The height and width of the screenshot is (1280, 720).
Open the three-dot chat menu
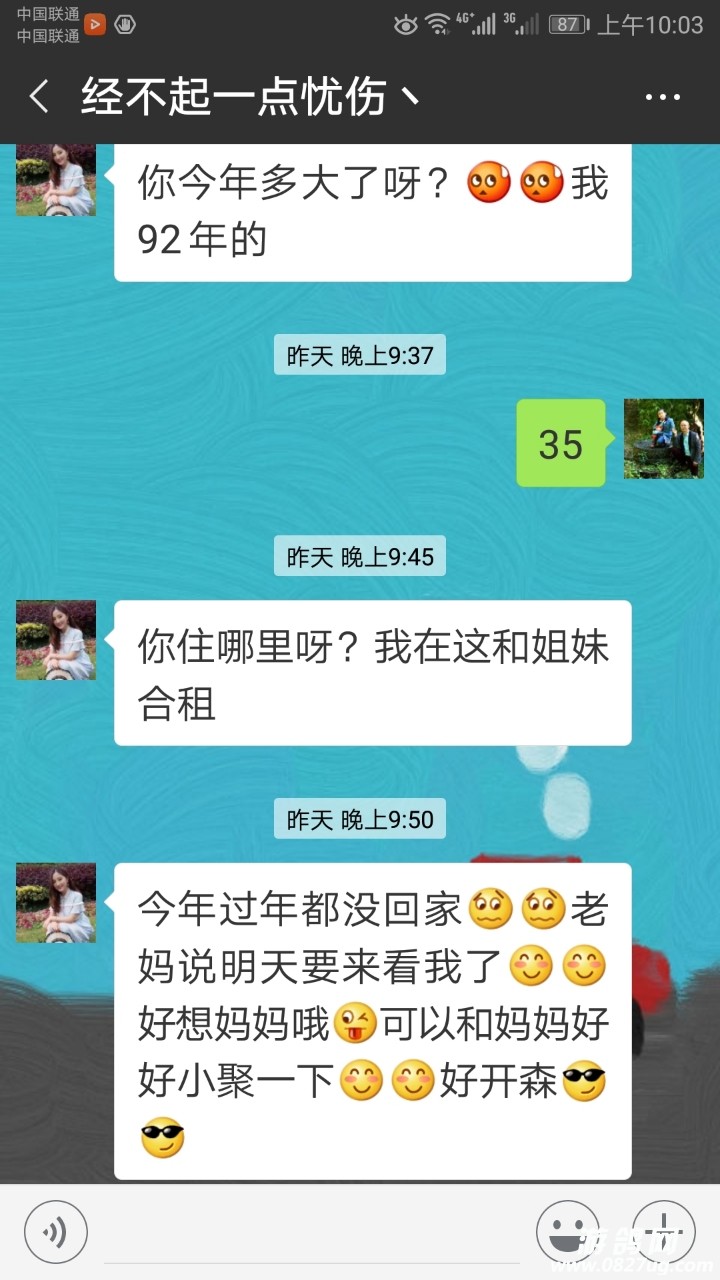tap(662, 98)
